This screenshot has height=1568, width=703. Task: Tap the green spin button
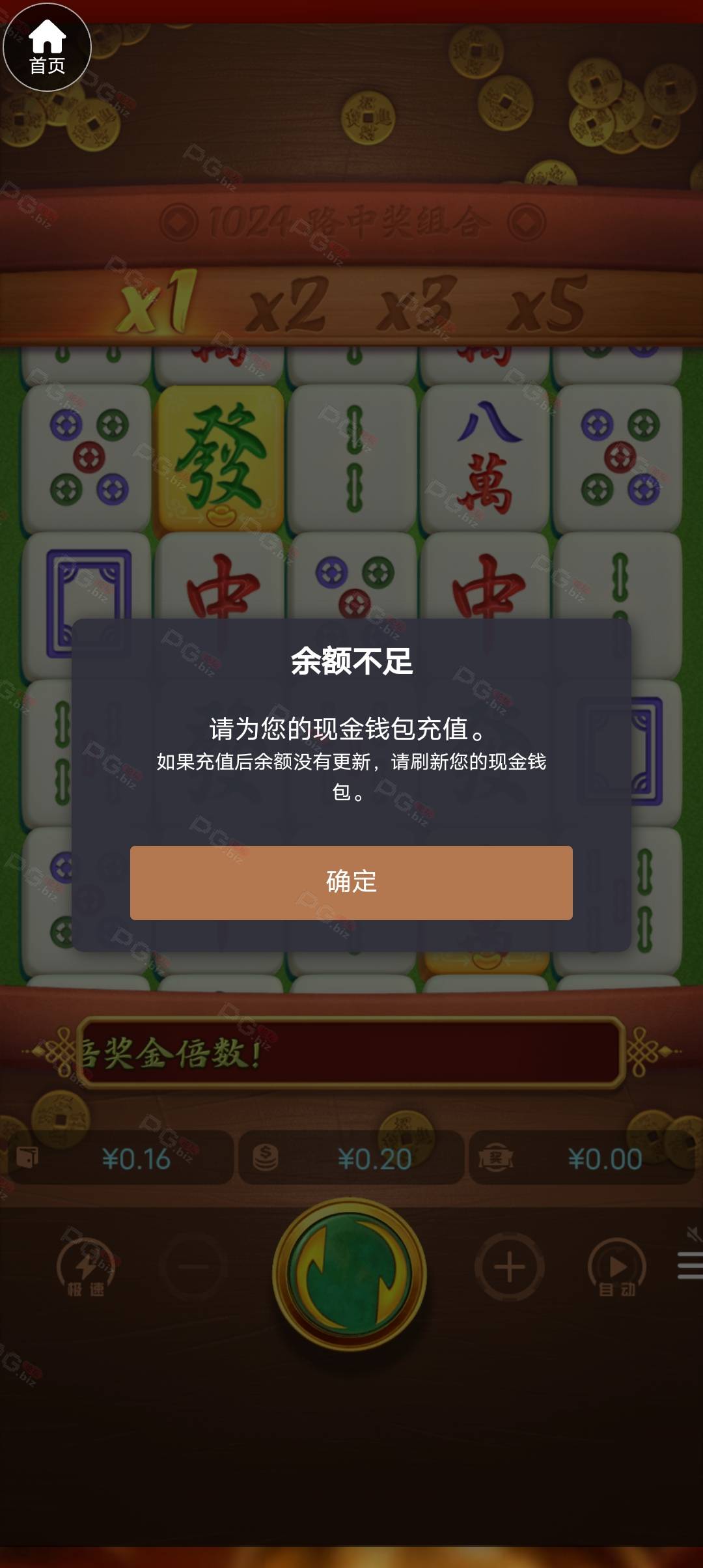350,1274
